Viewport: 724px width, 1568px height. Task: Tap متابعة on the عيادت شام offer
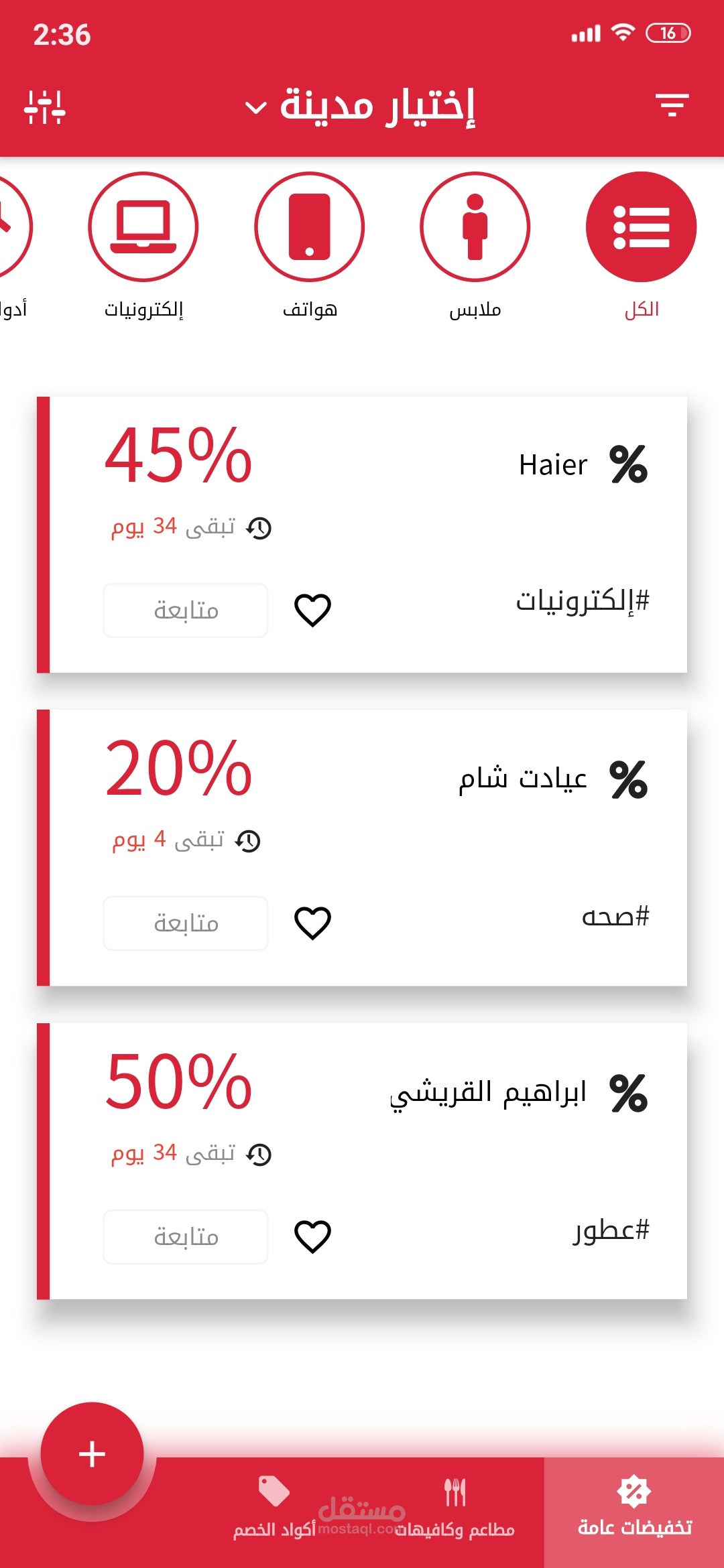[x=186, y=923]
